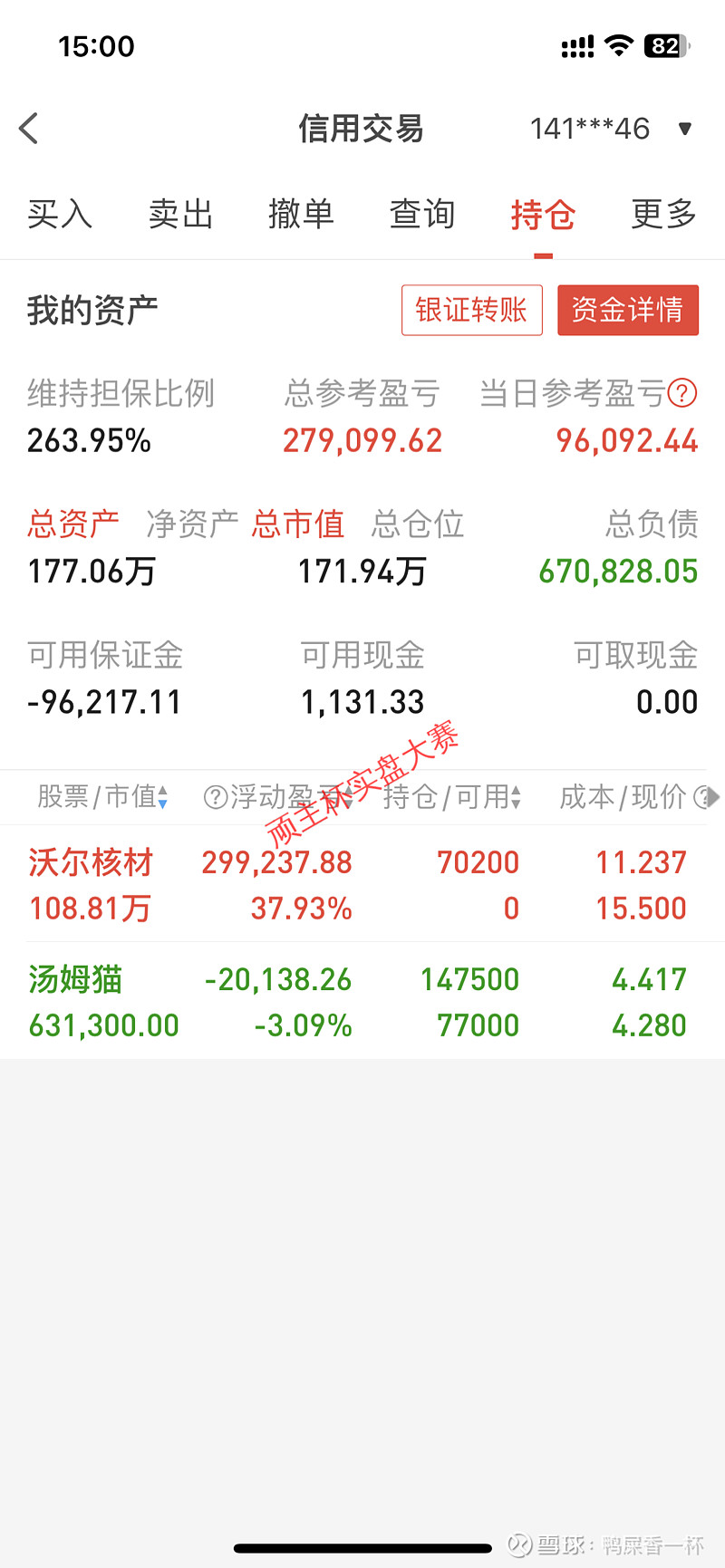Show more columns via right arrow
This screenshot has height=1568, width=725.
pyautogui.click(x=713, y=797)
